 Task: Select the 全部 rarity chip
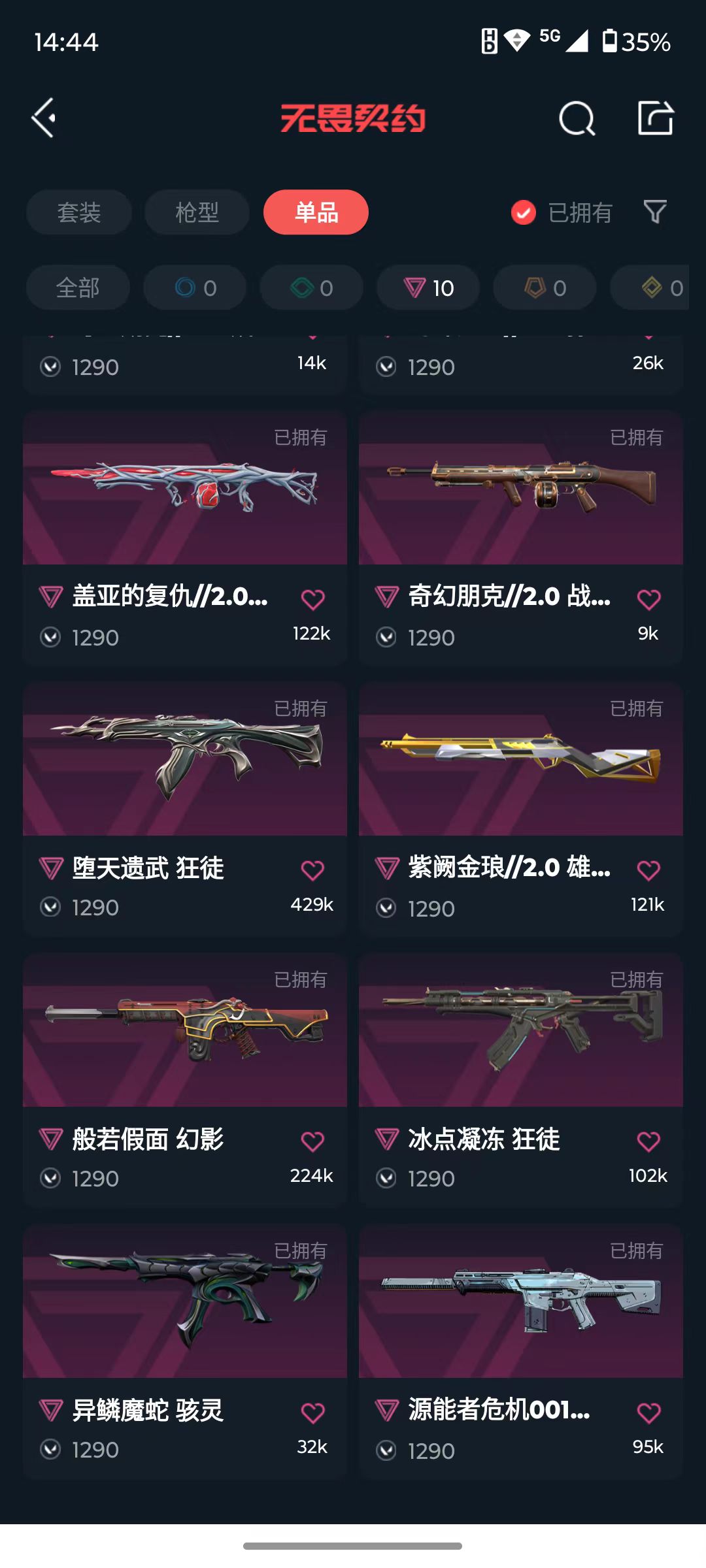click(78, 287)
